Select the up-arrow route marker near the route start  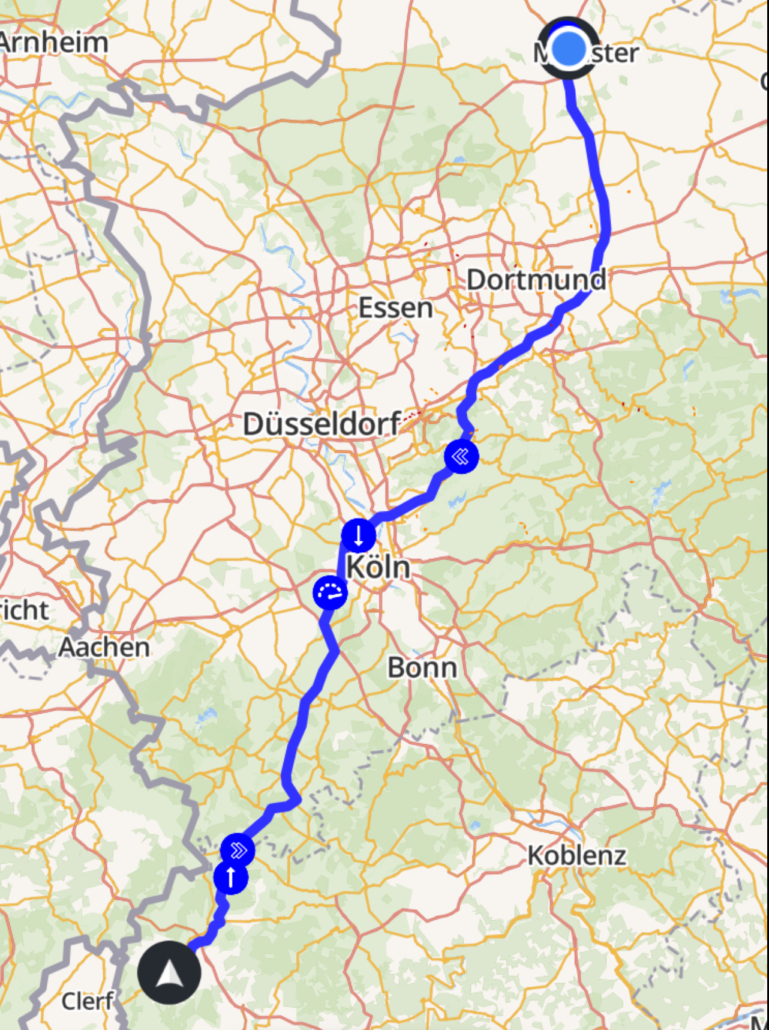(231, 878)
